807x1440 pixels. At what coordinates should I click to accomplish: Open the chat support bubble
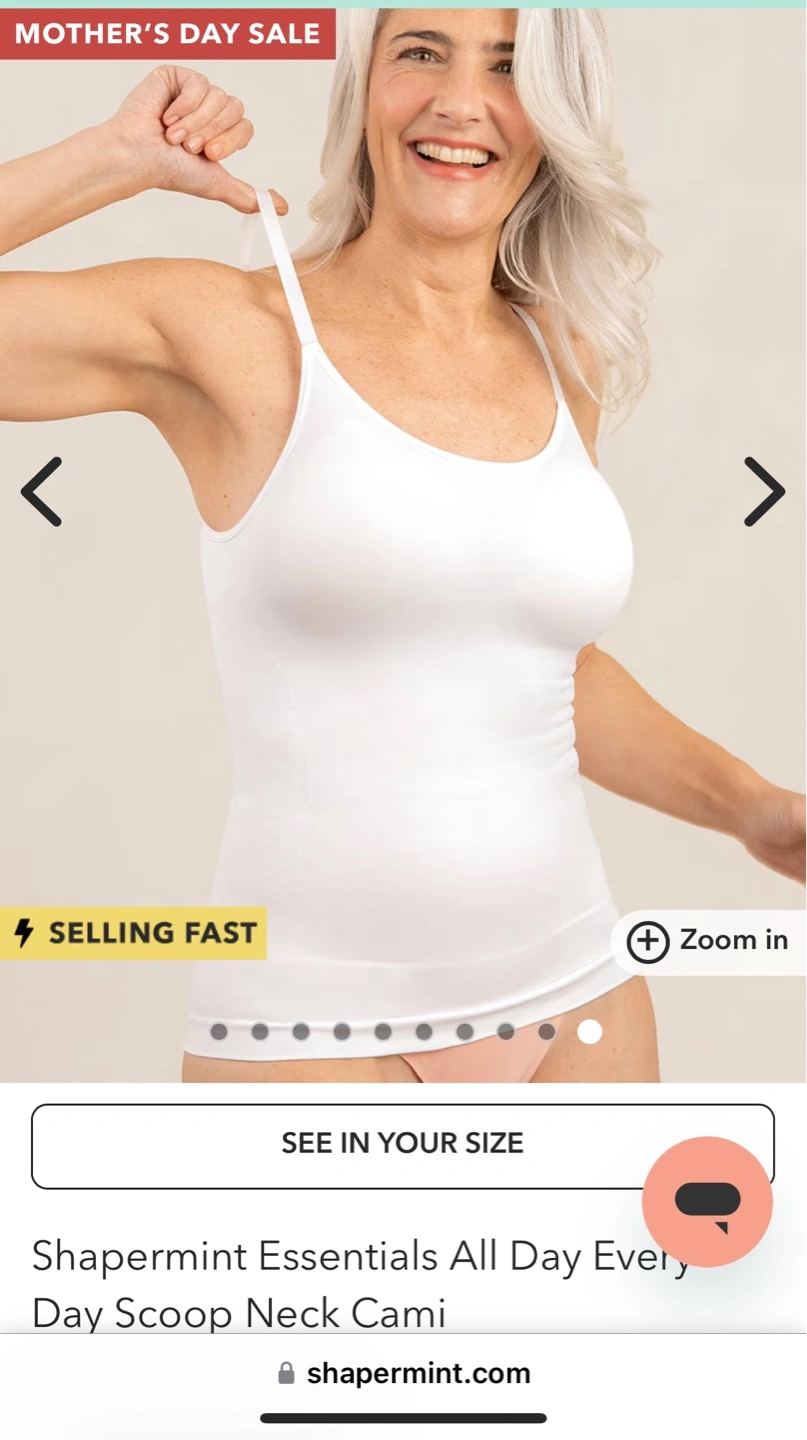point(707,1201)
